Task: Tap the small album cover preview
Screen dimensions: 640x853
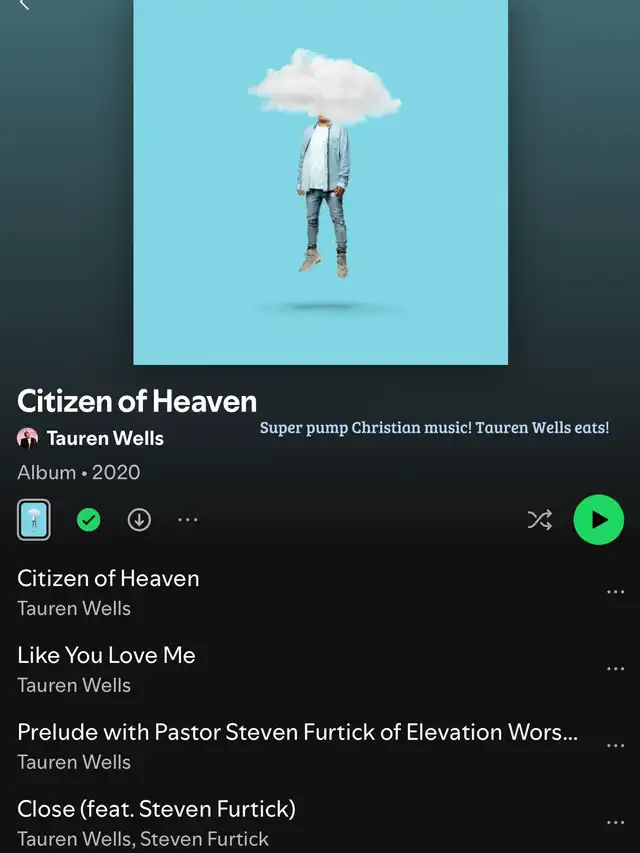Action: tap(34, 519)
